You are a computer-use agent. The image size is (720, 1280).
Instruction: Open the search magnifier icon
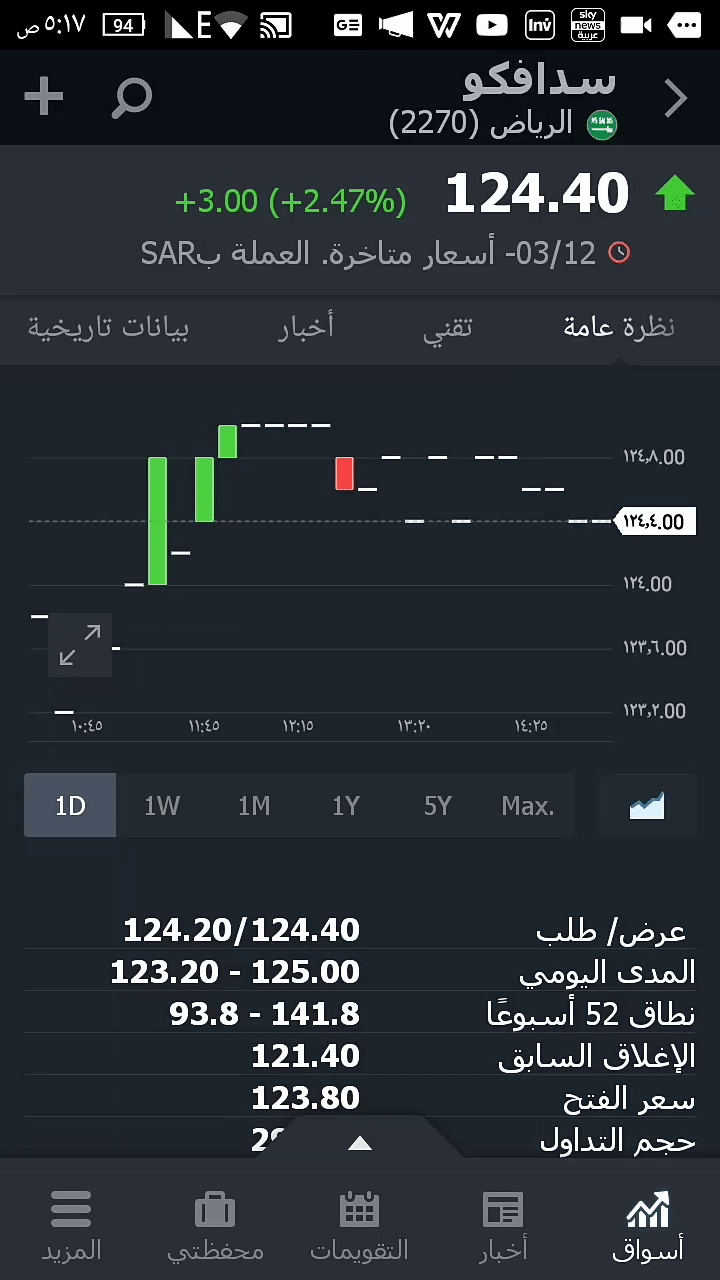[x=132, y=98]
